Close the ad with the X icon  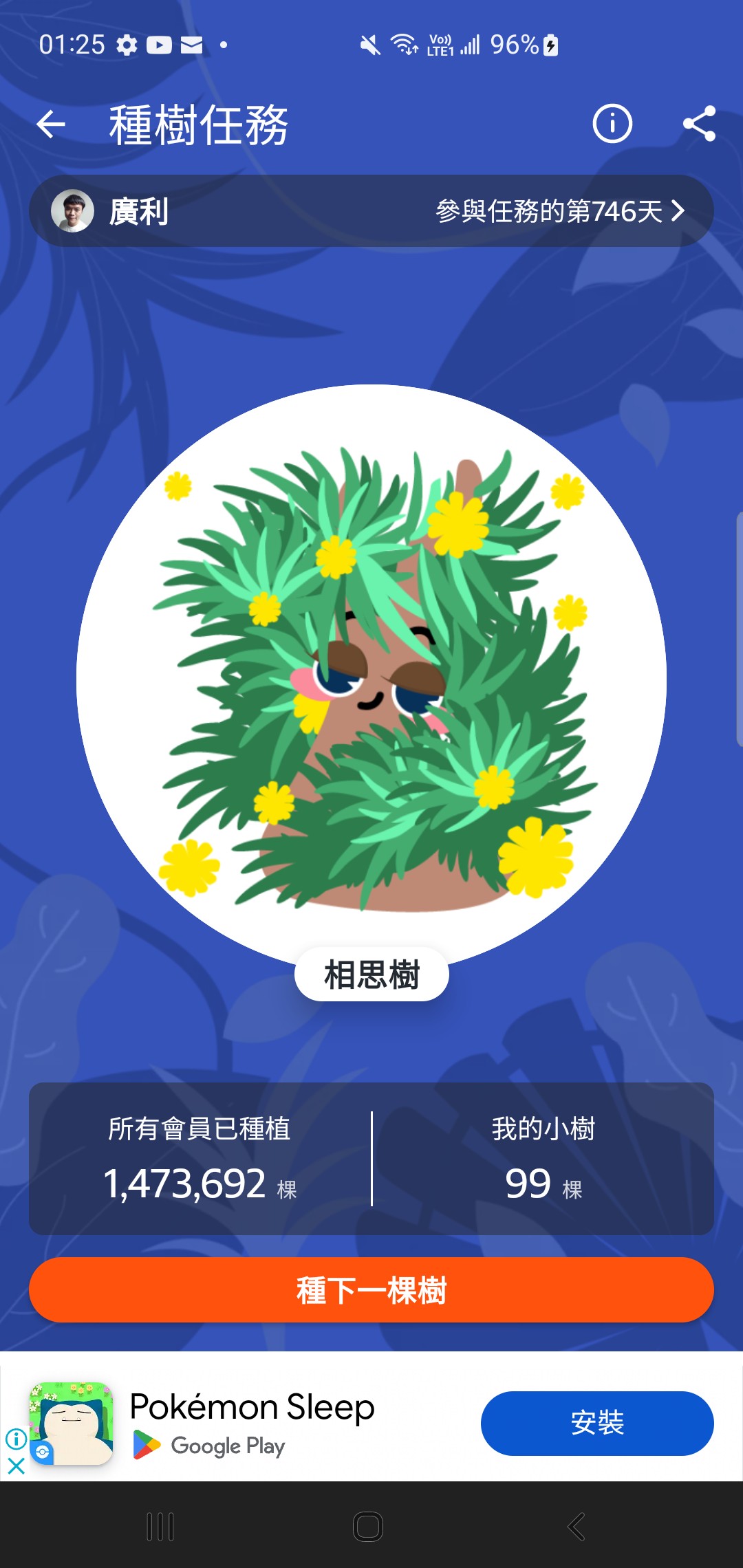tap(16, 1466)
